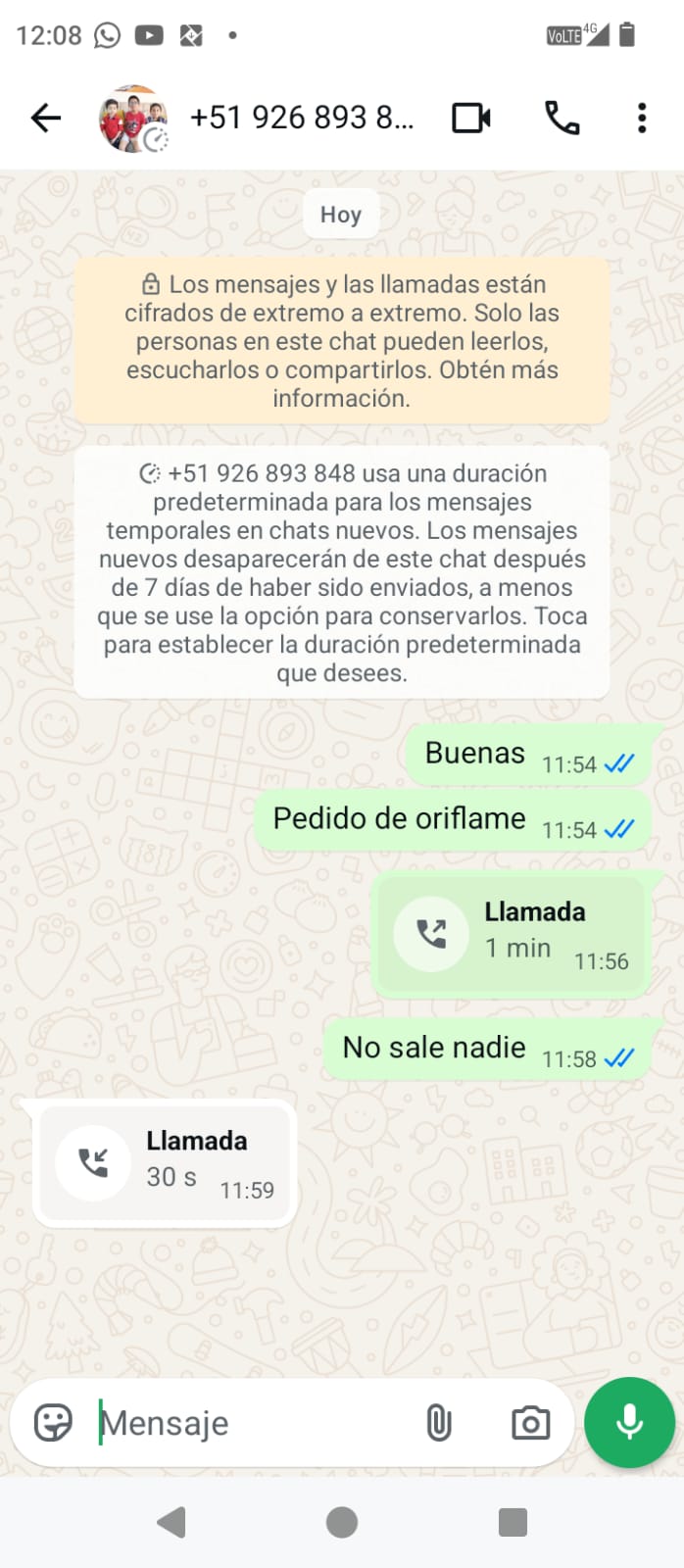Go back to the chat list
Screen dimensions: 684x1568
[x=46, y=119]
